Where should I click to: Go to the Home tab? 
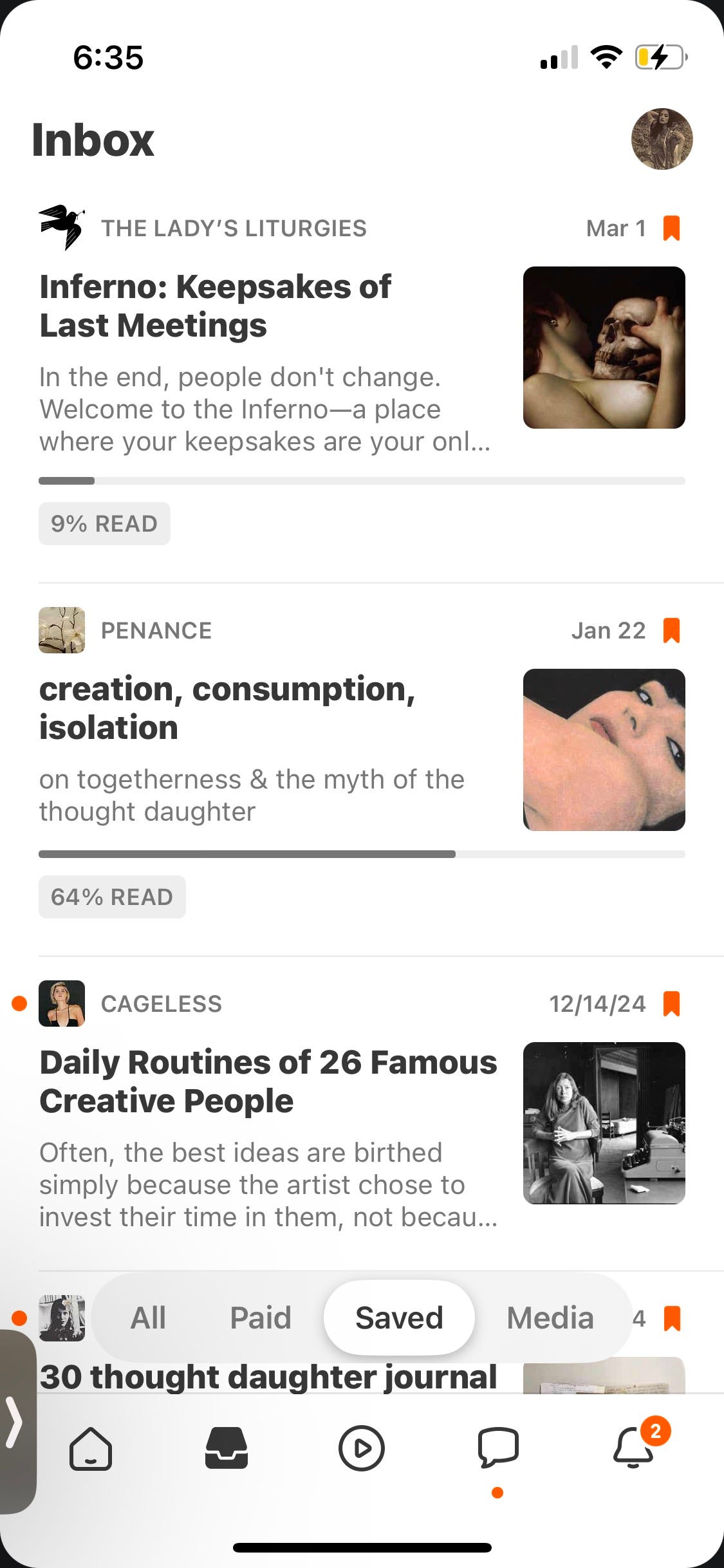[90, 1449]
